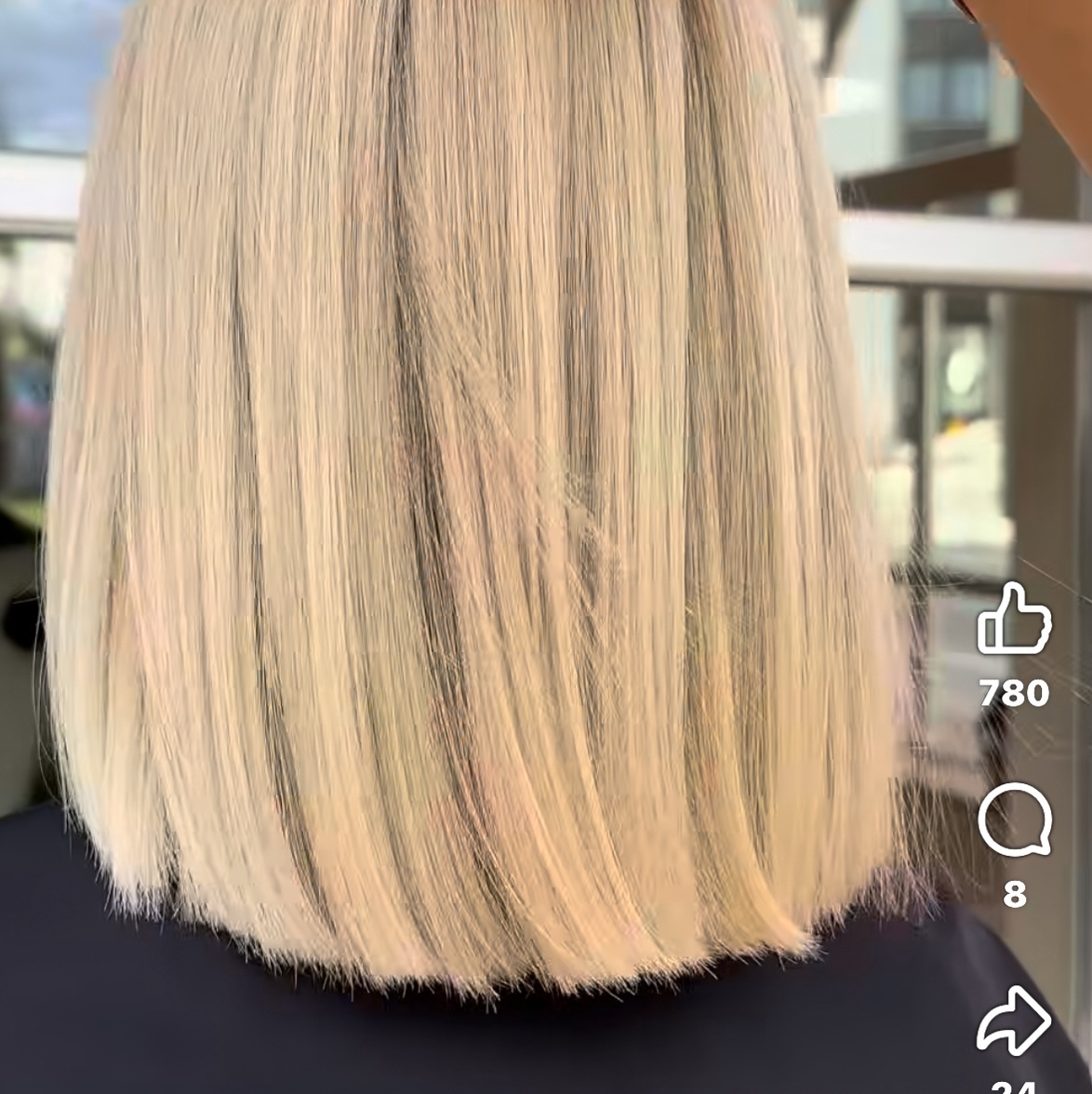Open the comments on this video

[x=1014, y=820]
